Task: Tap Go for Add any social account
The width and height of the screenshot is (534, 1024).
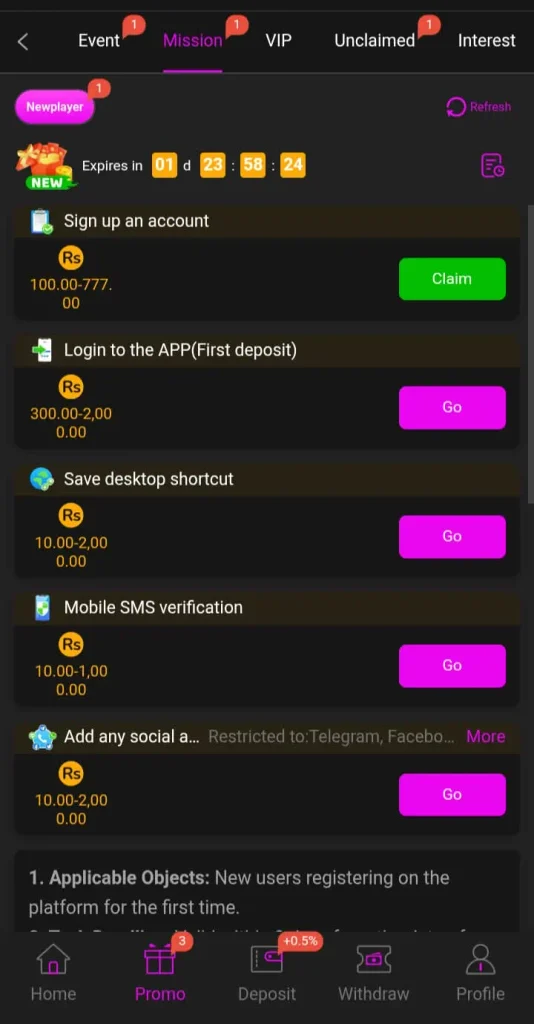Action: click(452, 795)
